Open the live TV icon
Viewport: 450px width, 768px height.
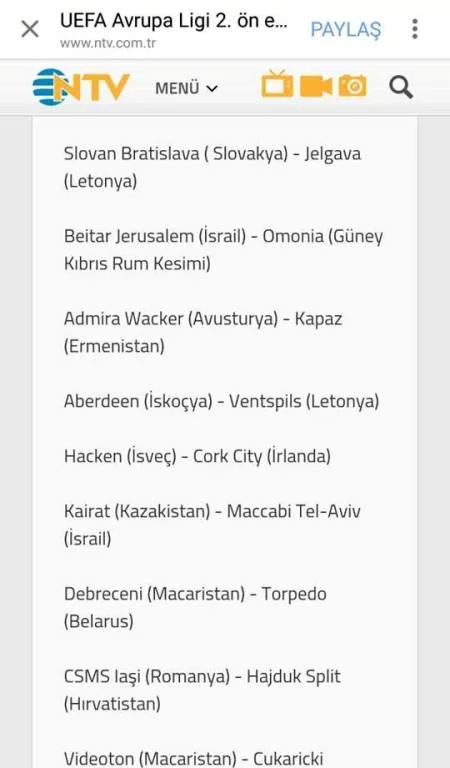coord(277,83)
